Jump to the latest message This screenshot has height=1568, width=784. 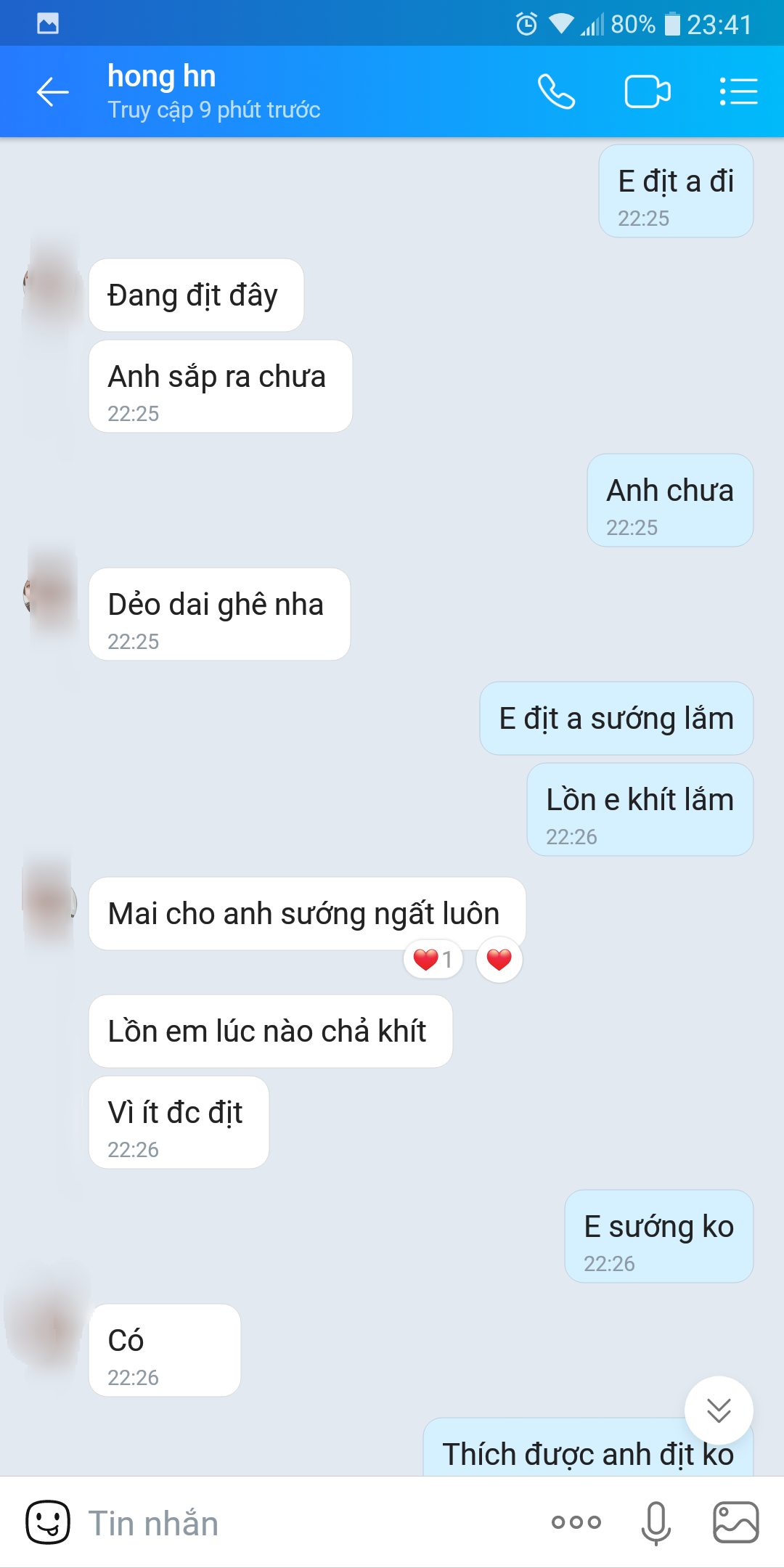tap(718, 1410)
